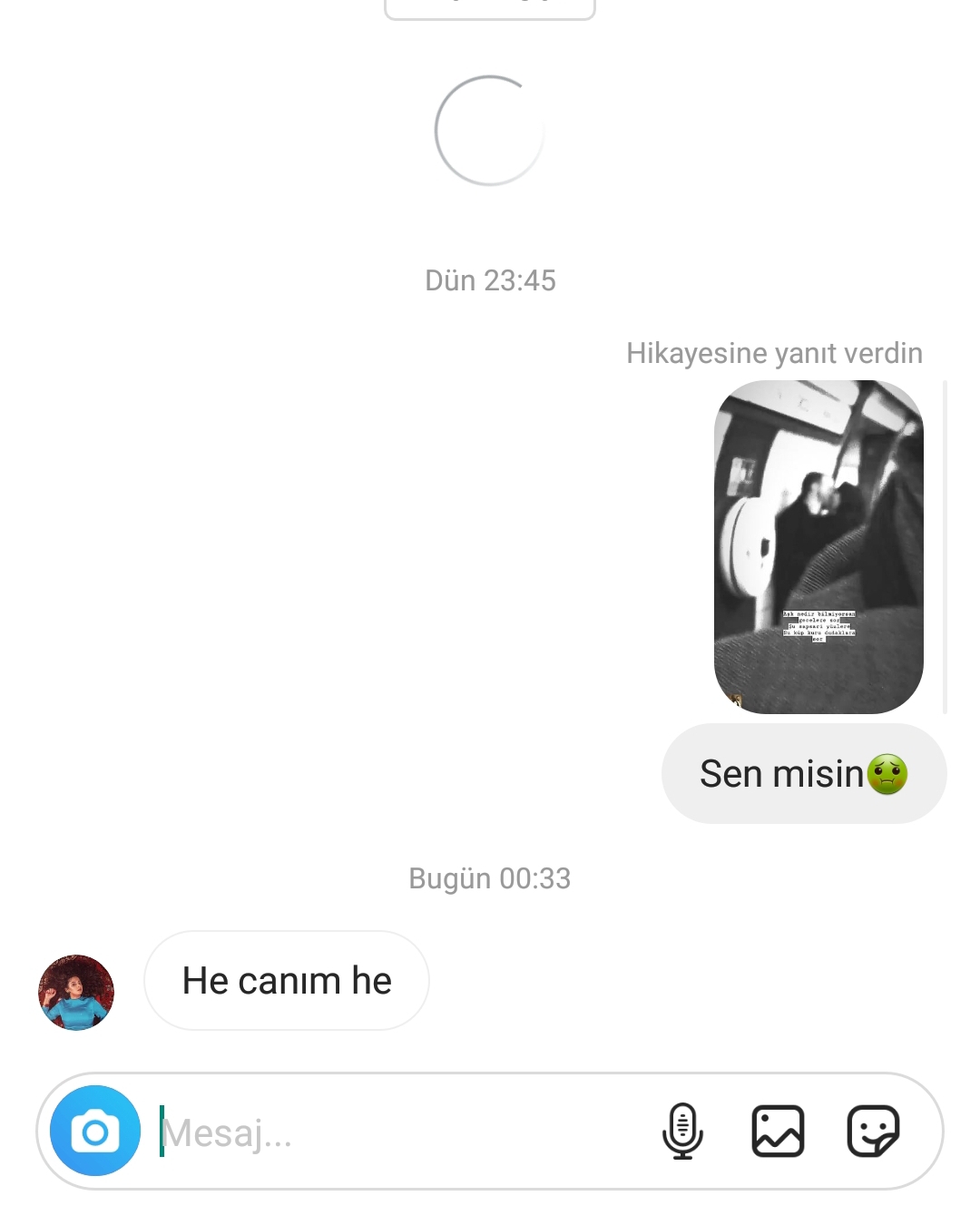Open the replied story thumbnail

[x=818, y=546]
